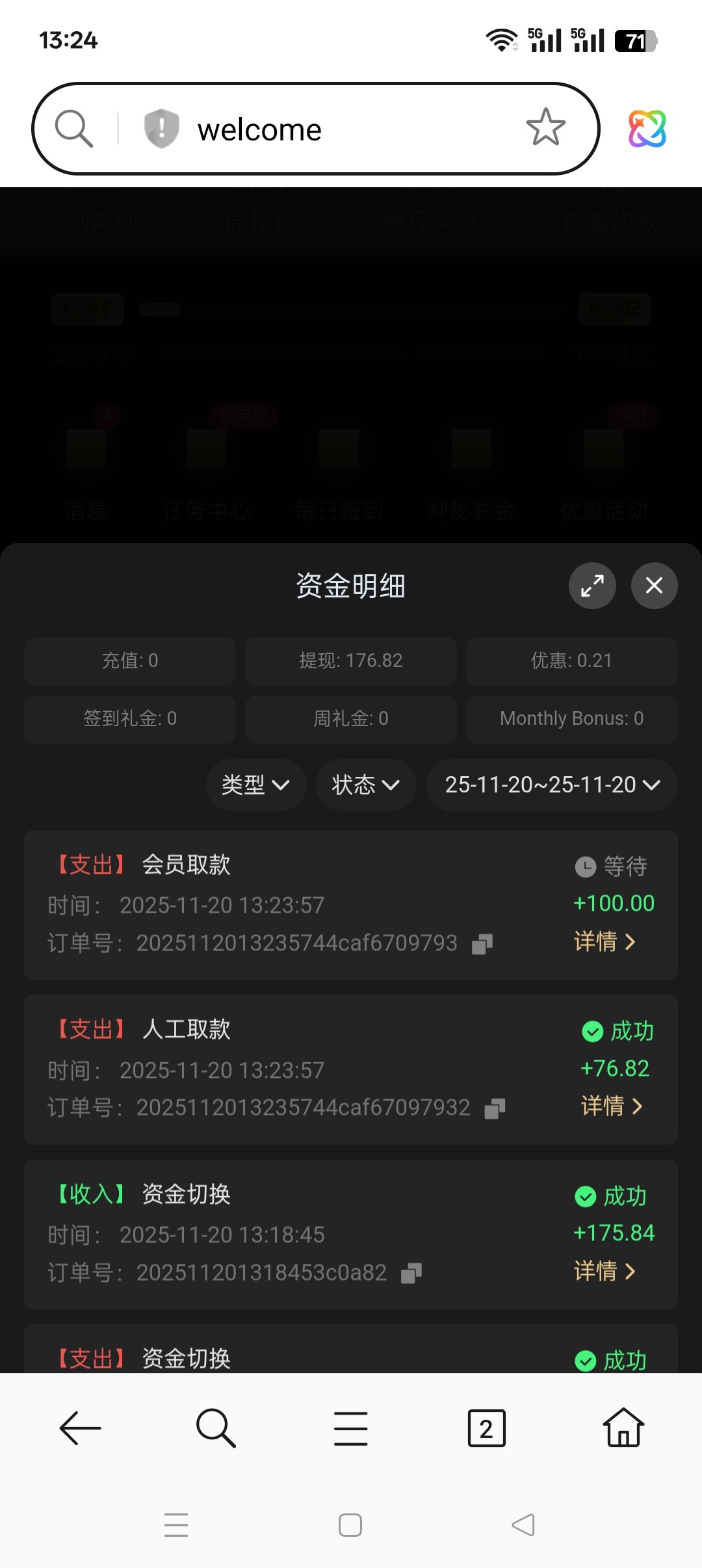Open the browser tabs switcher showing 2

coord(486,1428)
